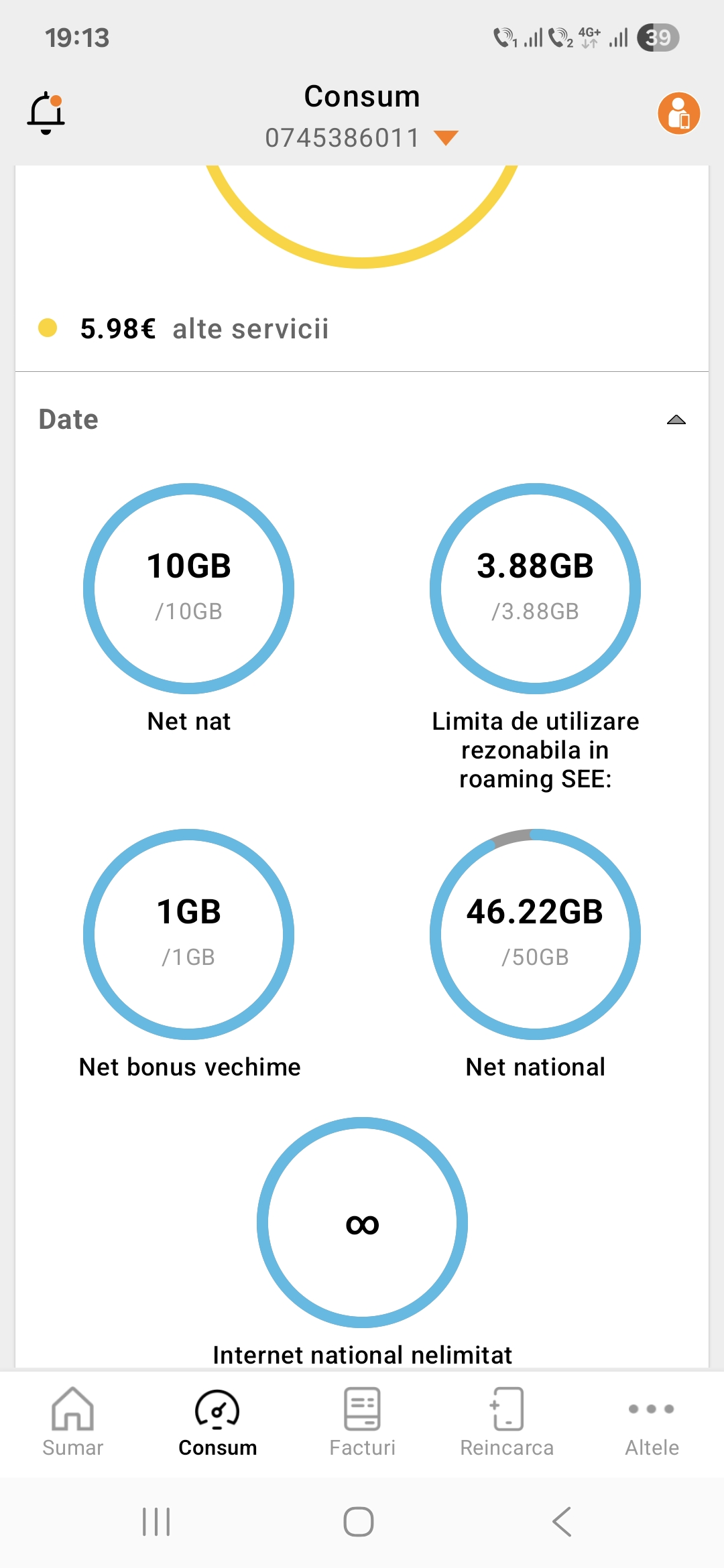Go back using system back button

tap(562, 1522)
